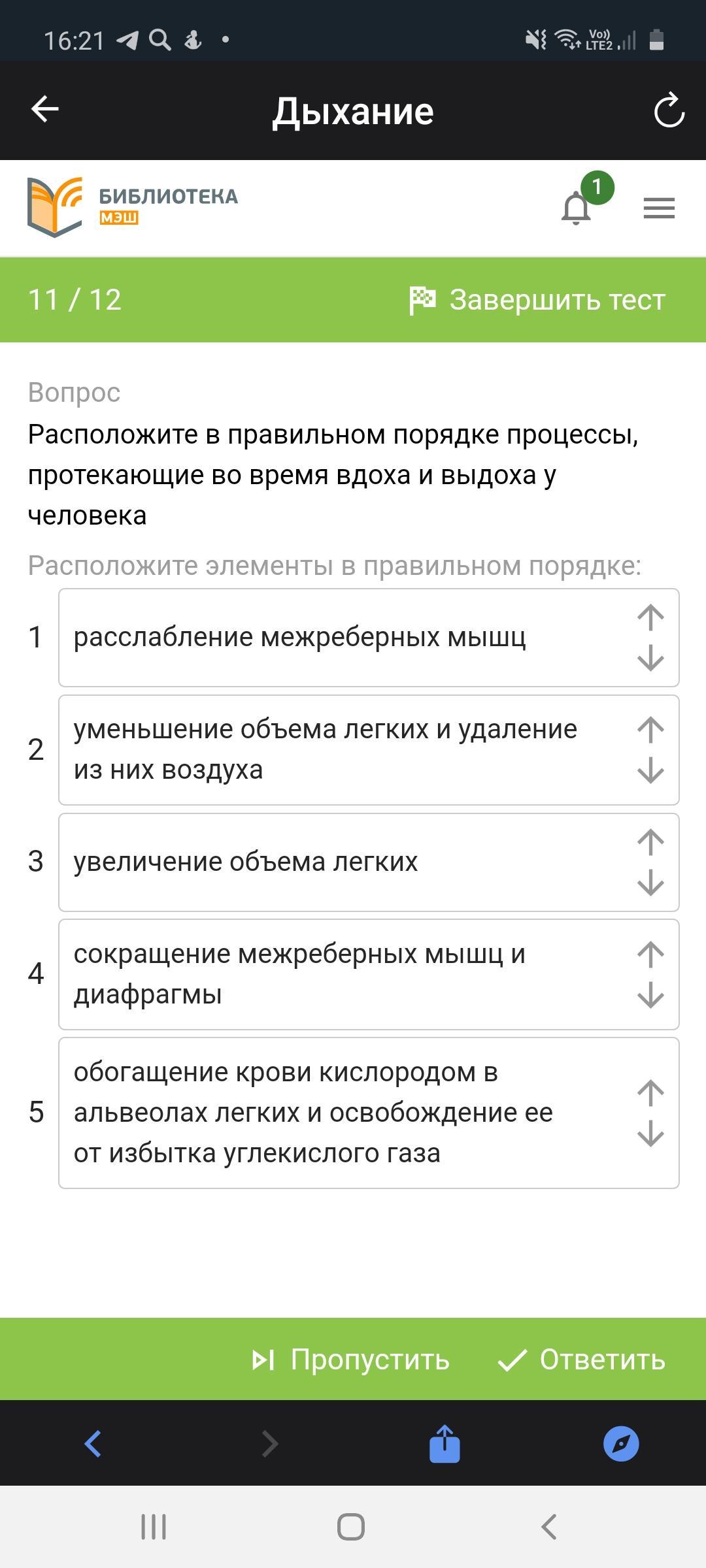Share the page via share icon
The height and width of the screenshot is (1568, 706).
pos(445,1443)
